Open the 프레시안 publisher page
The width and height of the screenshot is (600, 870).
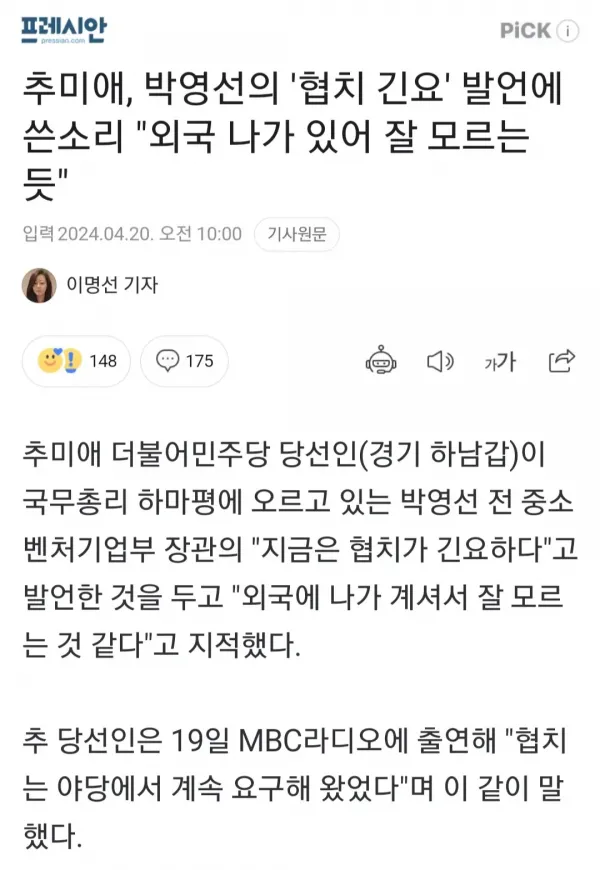click(x=65, y=31)
